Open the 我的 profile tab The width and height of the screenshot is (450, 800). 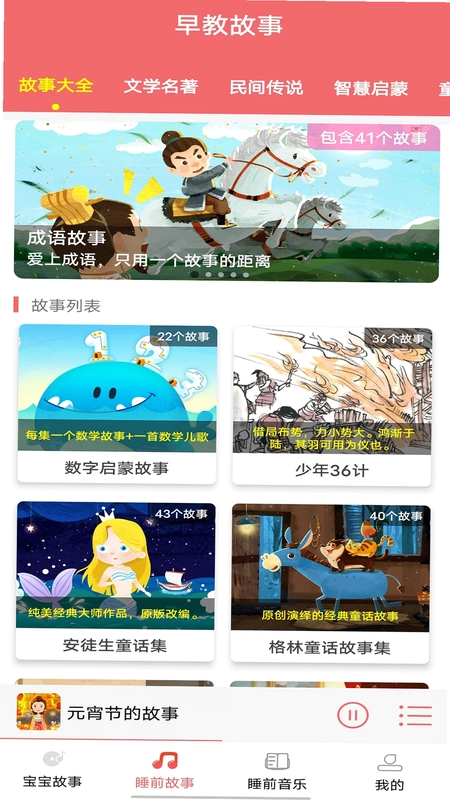(x=389, y=772)
